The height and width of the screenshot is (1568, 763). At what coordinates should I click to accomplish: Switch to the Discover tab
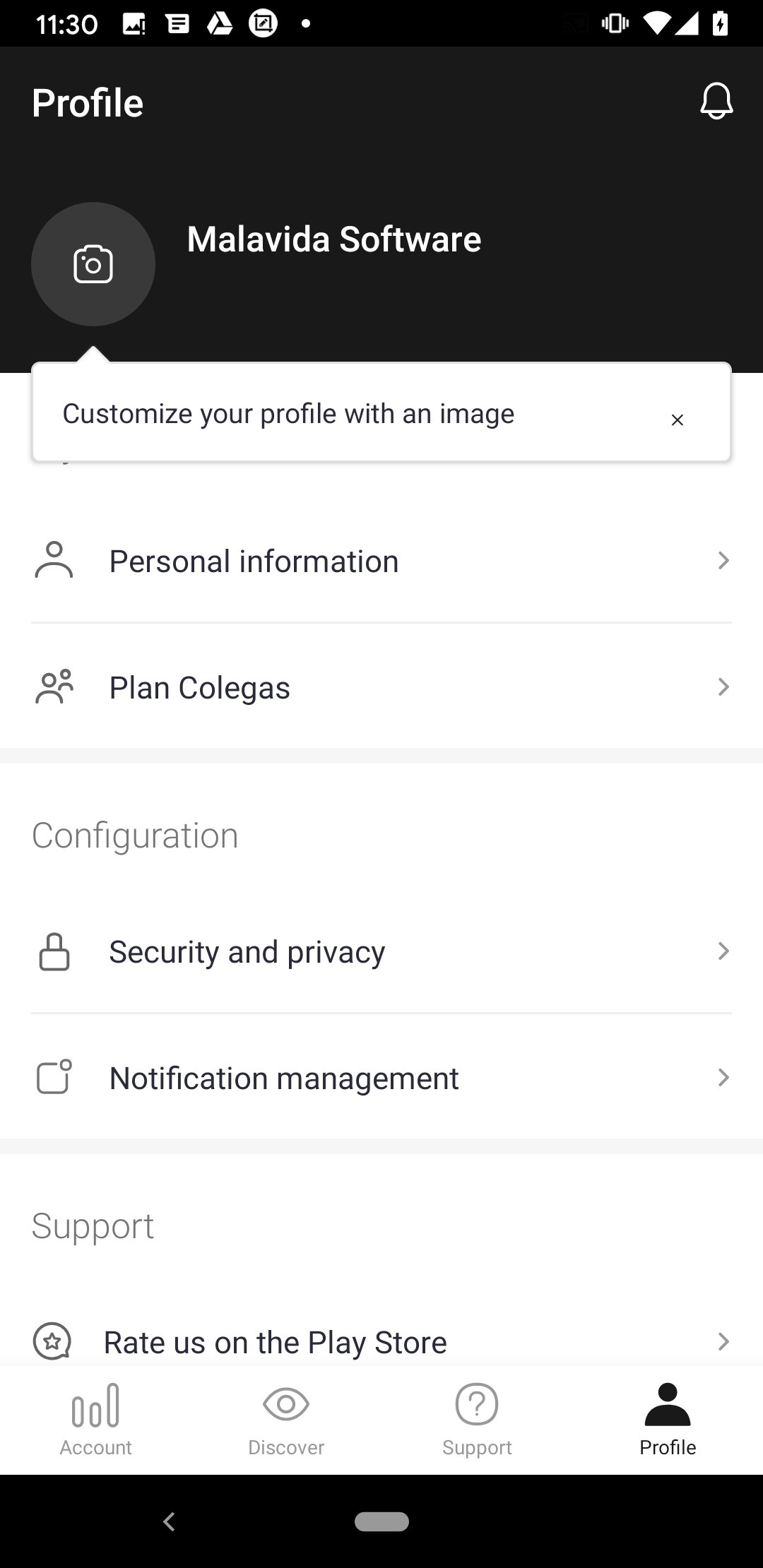click(286, 1420)
